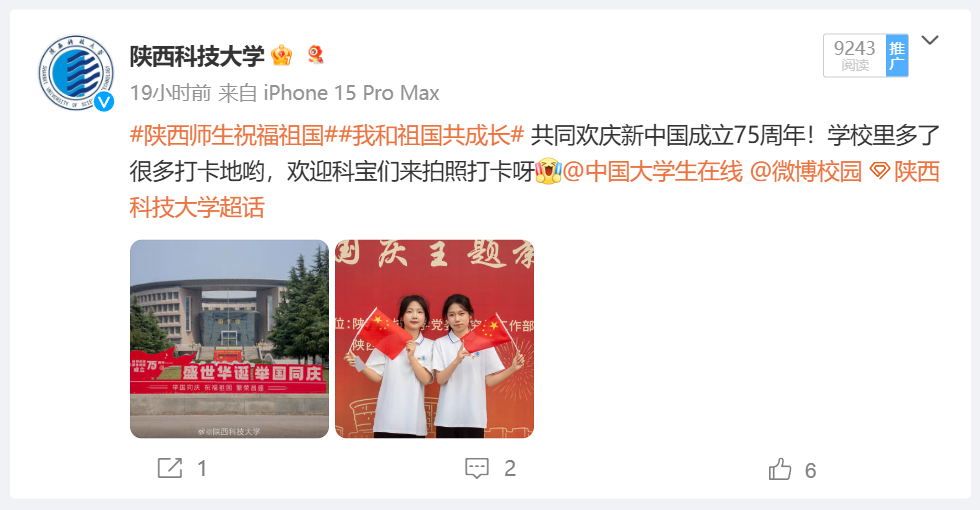
Task: Tap the 陕西科技大学 account name
Action: [197, 55]
